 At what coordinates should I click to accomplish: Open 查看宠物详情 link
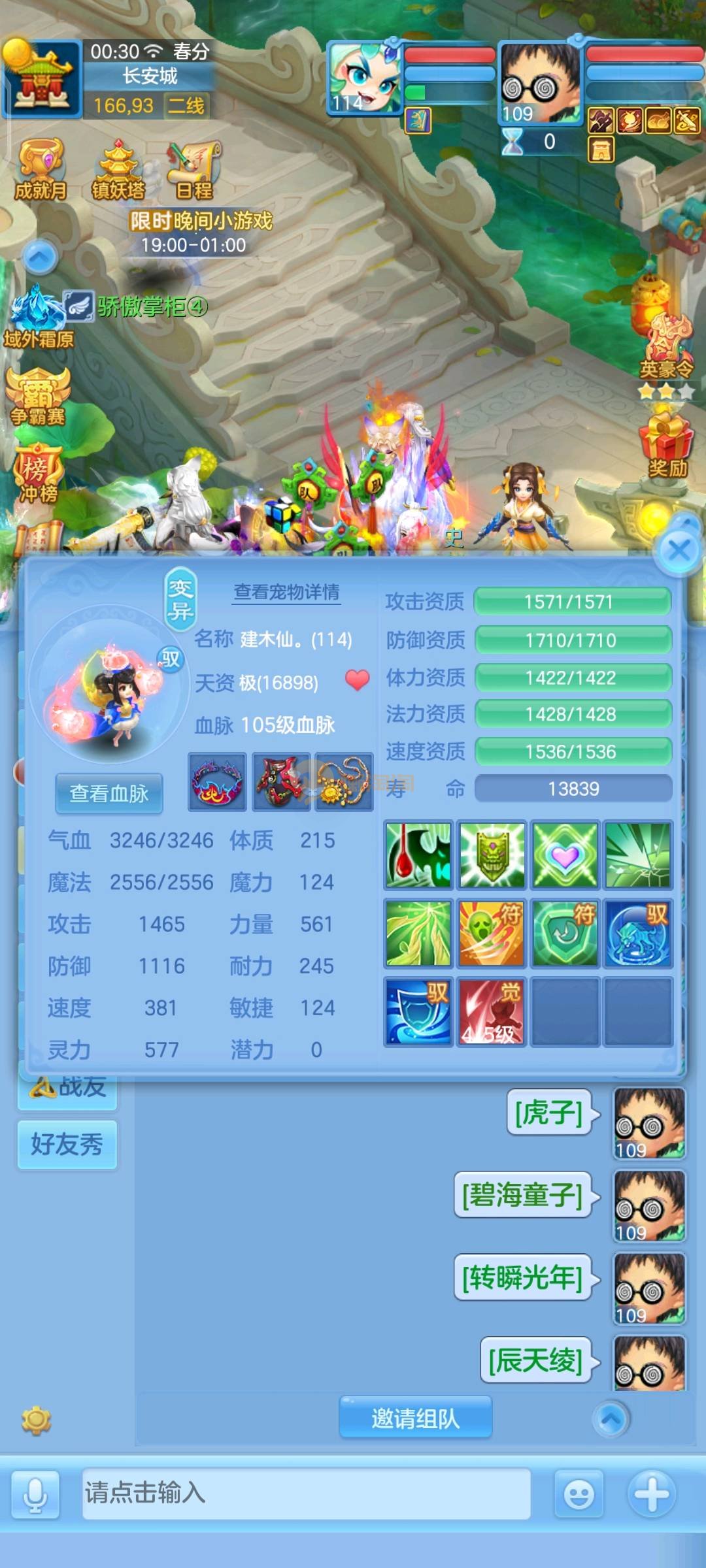[x=287, y=592]
